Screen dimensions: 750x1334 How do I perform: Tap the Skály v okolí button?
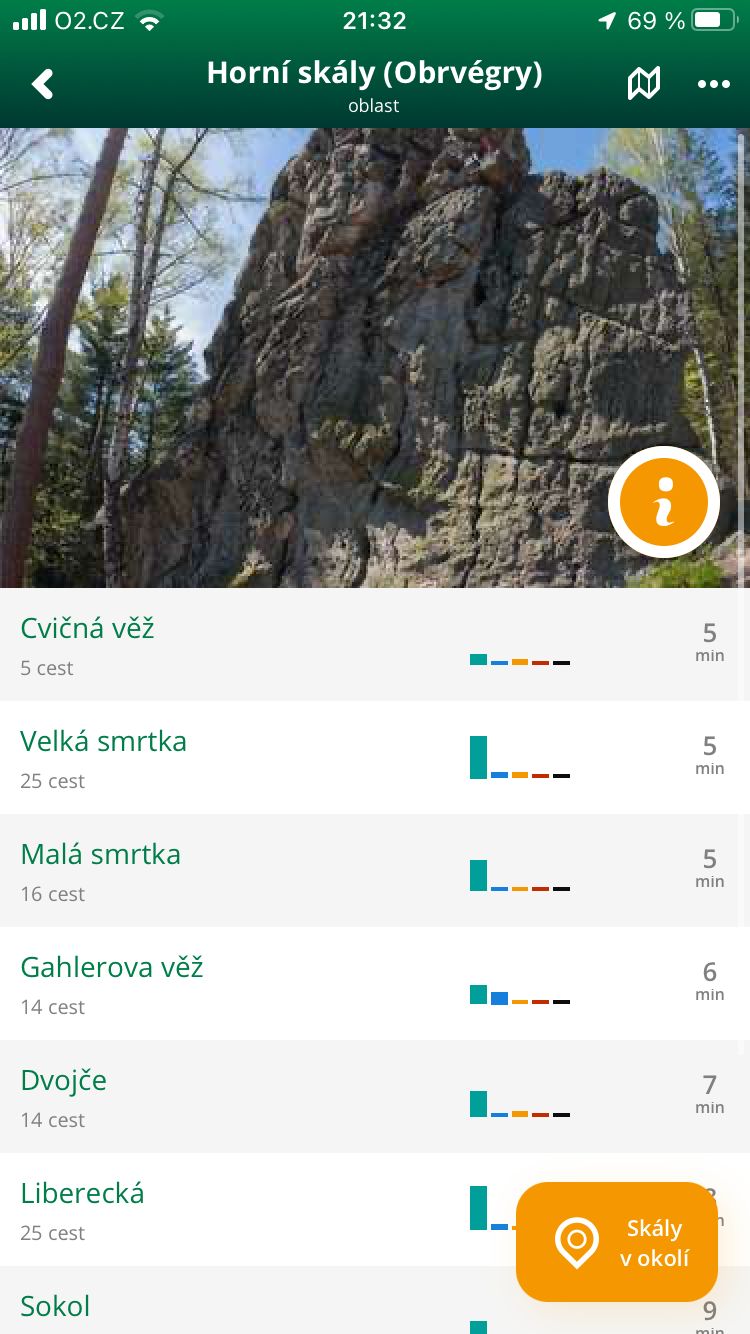pyautogui.click(x=617, y=1242)
